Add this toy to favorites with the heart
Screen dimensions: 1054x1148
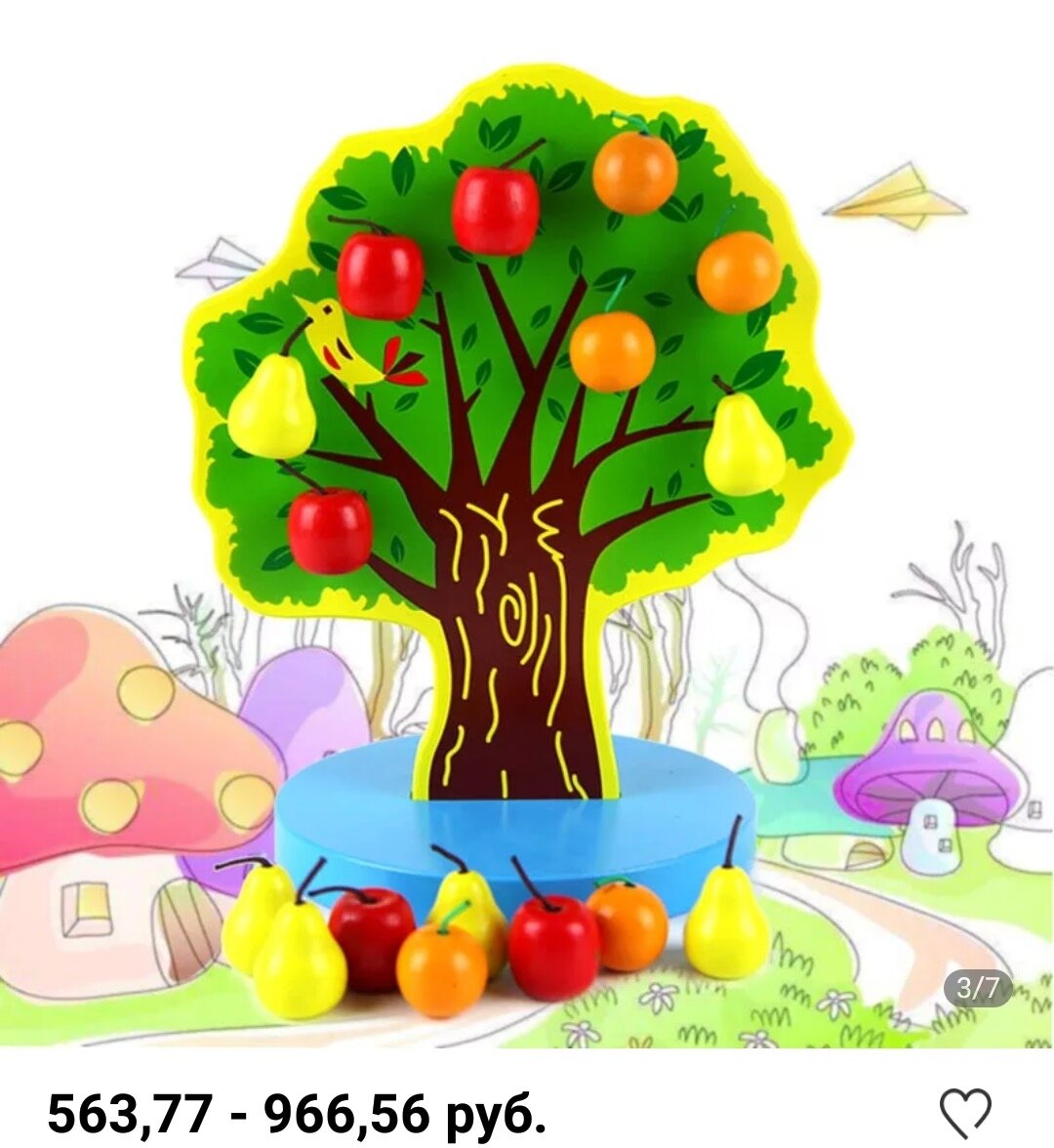coord(964,1111)
